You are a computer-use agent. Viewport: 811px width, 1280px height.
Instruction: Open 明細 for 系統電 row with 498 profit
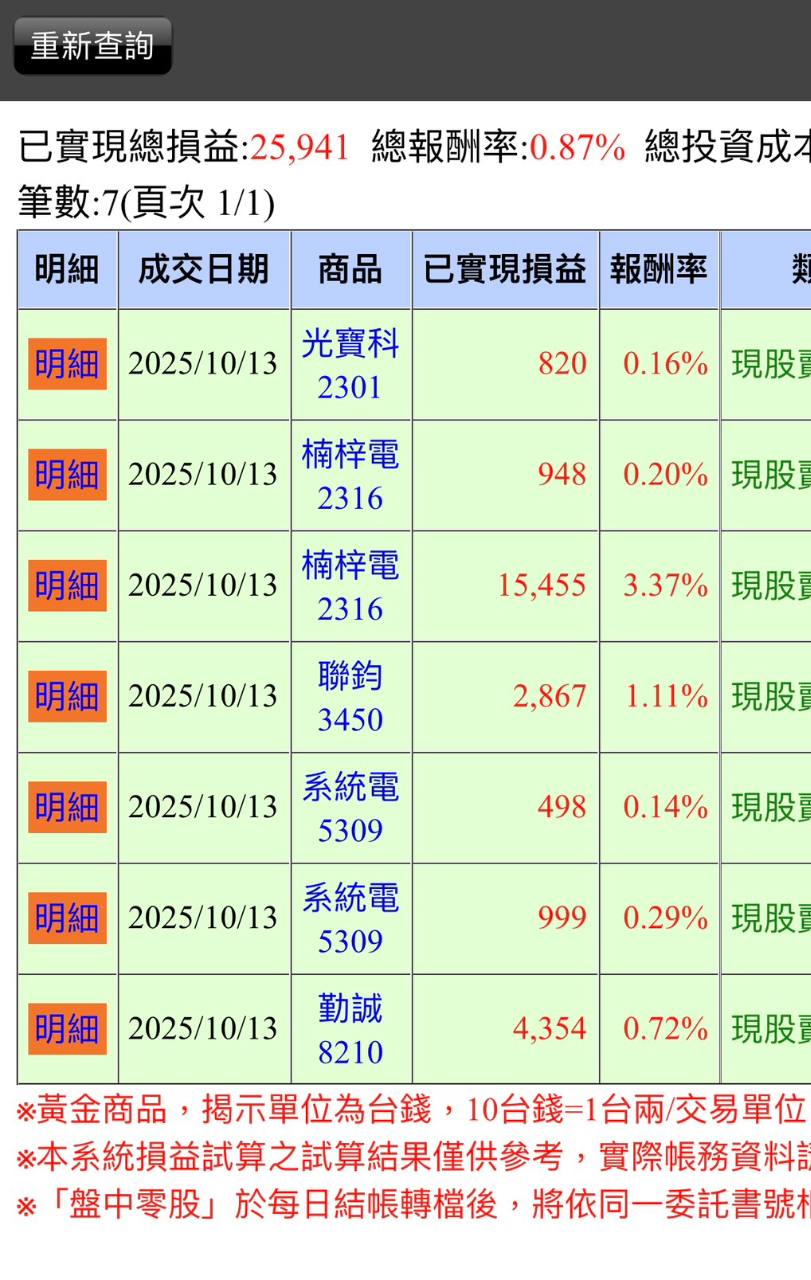click(67, 809)
